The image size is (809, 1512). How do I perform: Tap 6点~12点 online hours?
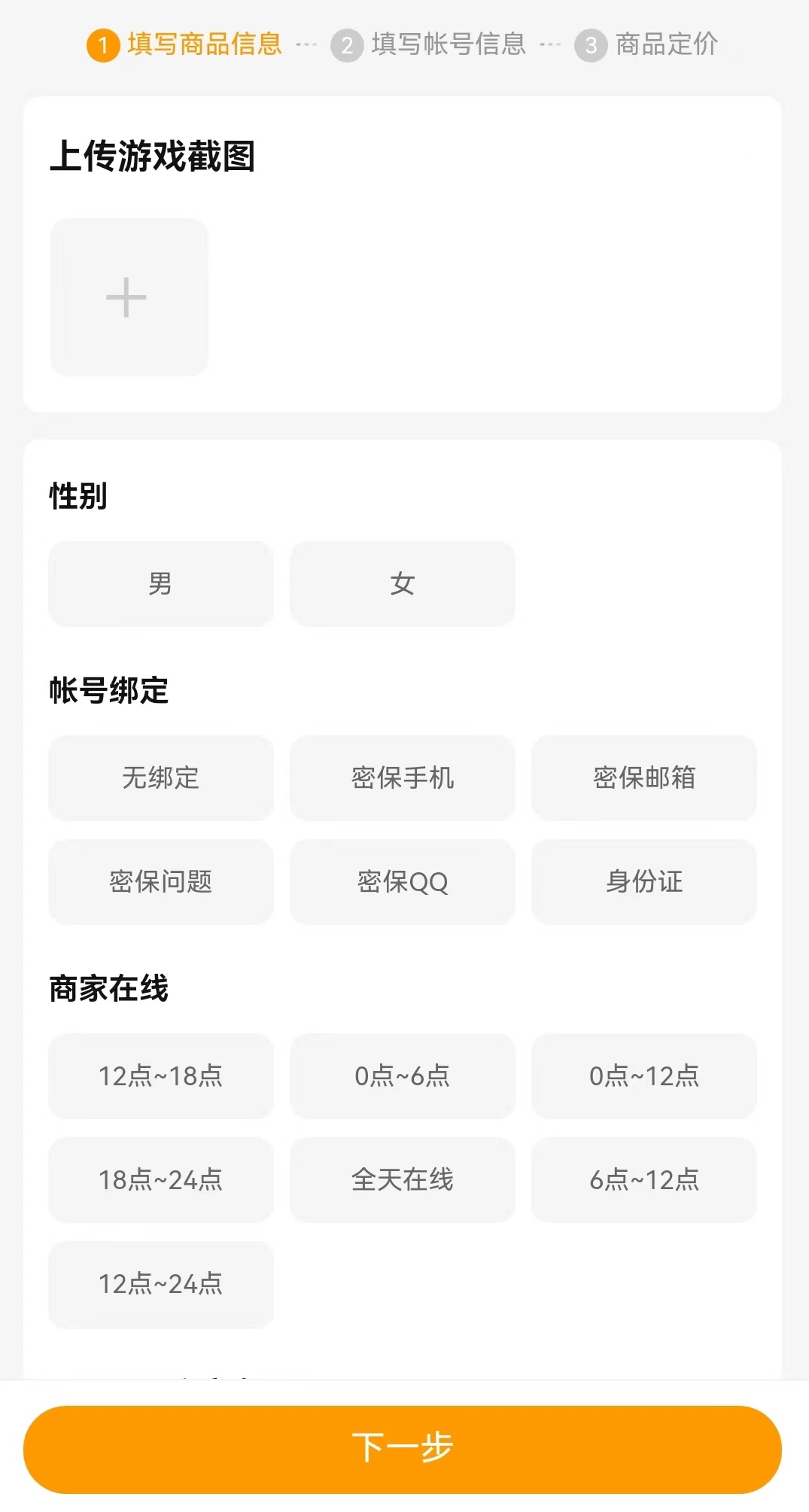pyautogui.click(x=643, y=1180)
